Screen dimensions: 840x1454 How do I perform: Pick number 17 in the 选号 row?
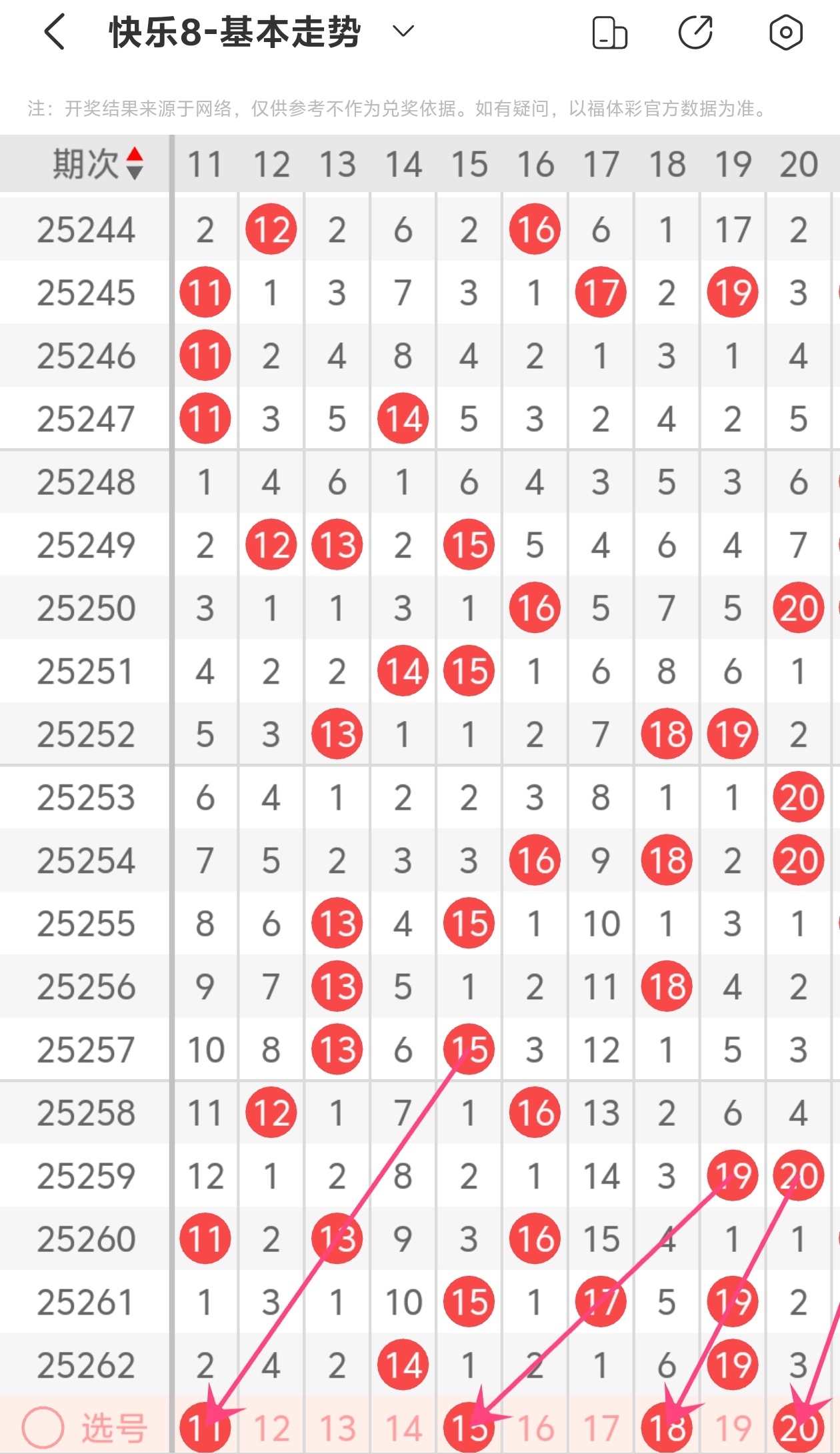(x=601, y=1428)
